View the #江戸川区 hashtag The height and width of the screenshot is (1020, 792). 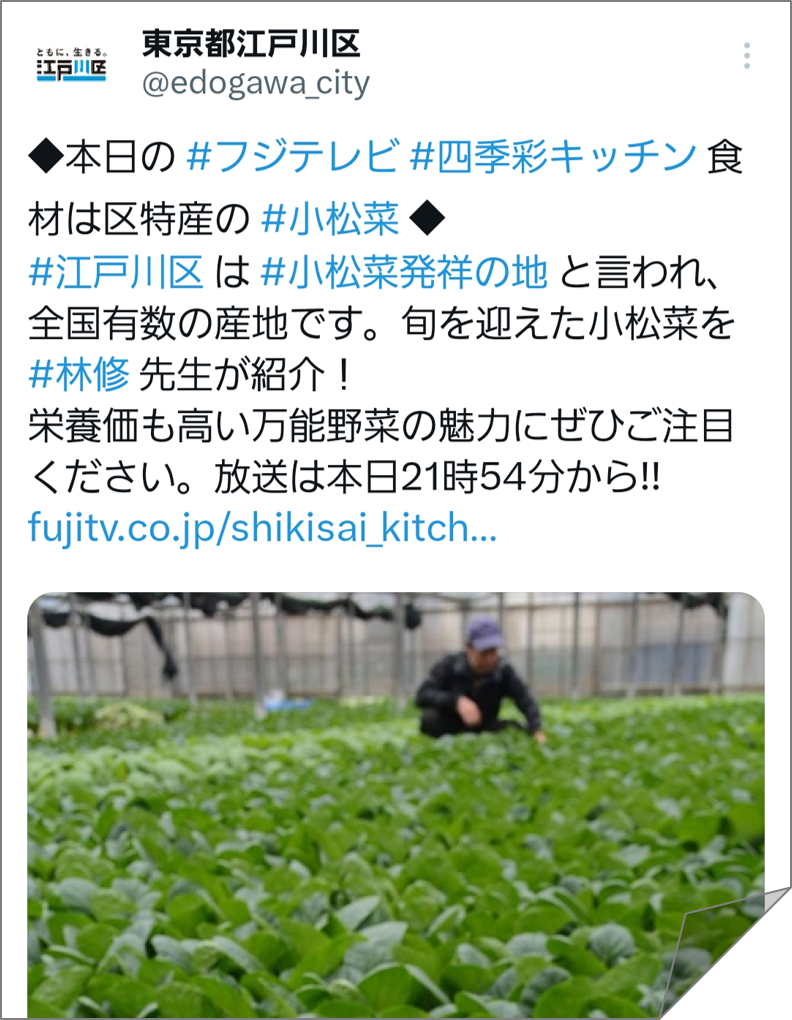coord(117,270)
